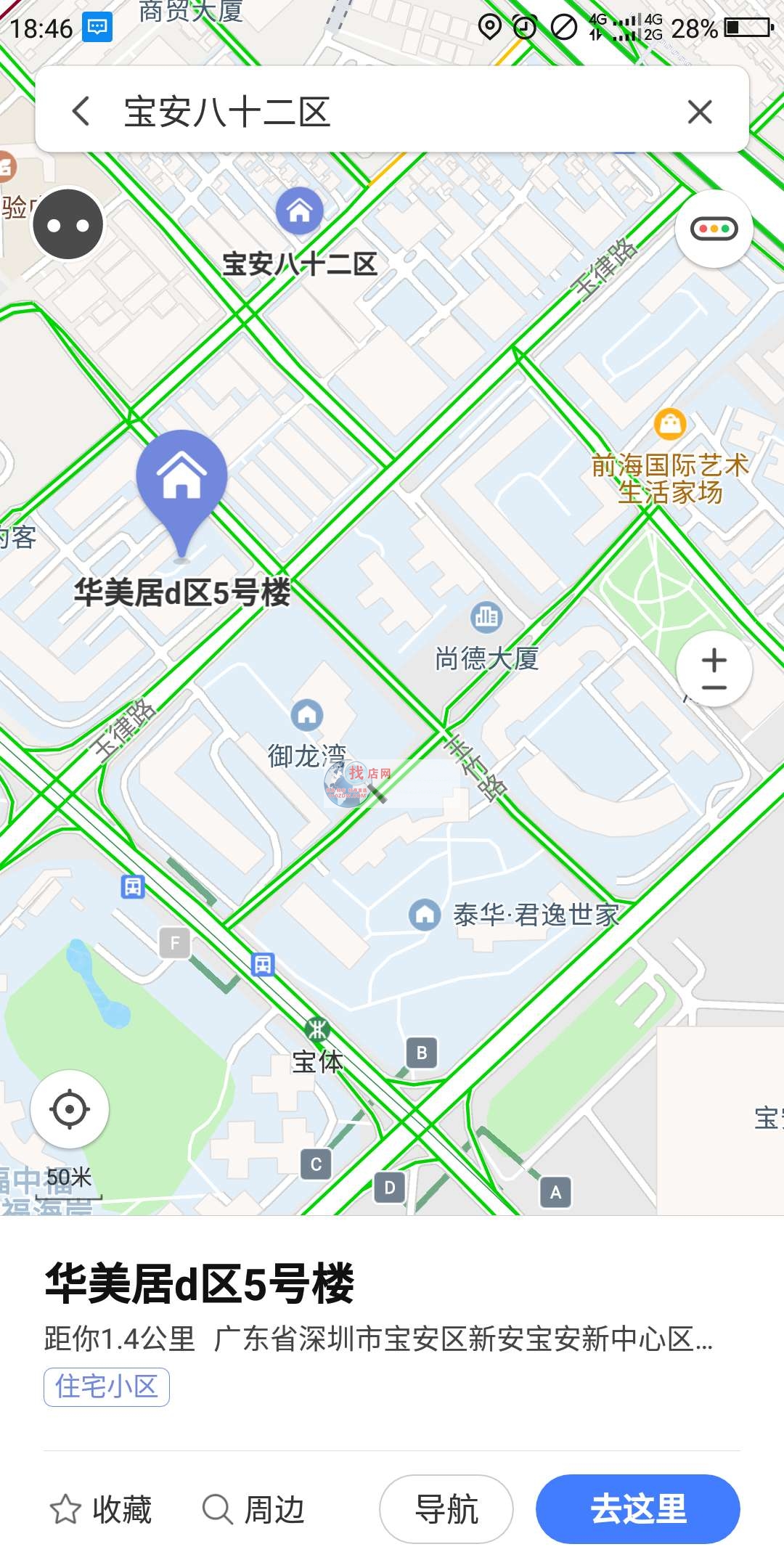Tap the blue 去这里 button
Viewport: 784px width, 1568px height.
(x=638, y=1509)
